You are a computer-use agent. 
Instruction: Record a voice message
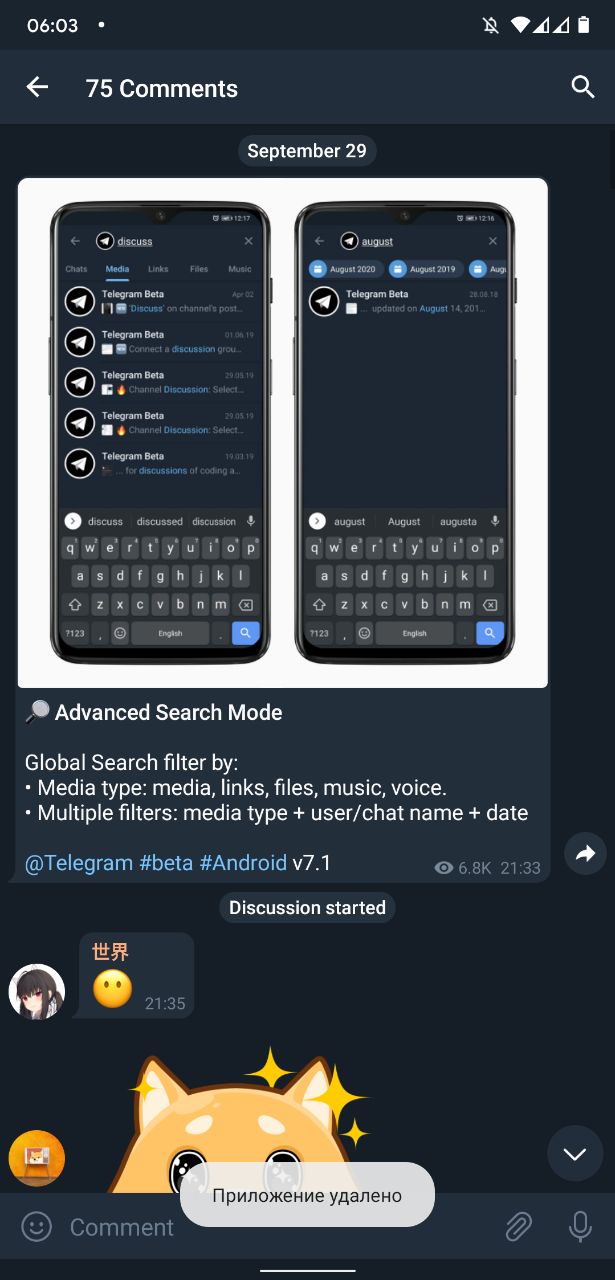(x=580, y=1227)
